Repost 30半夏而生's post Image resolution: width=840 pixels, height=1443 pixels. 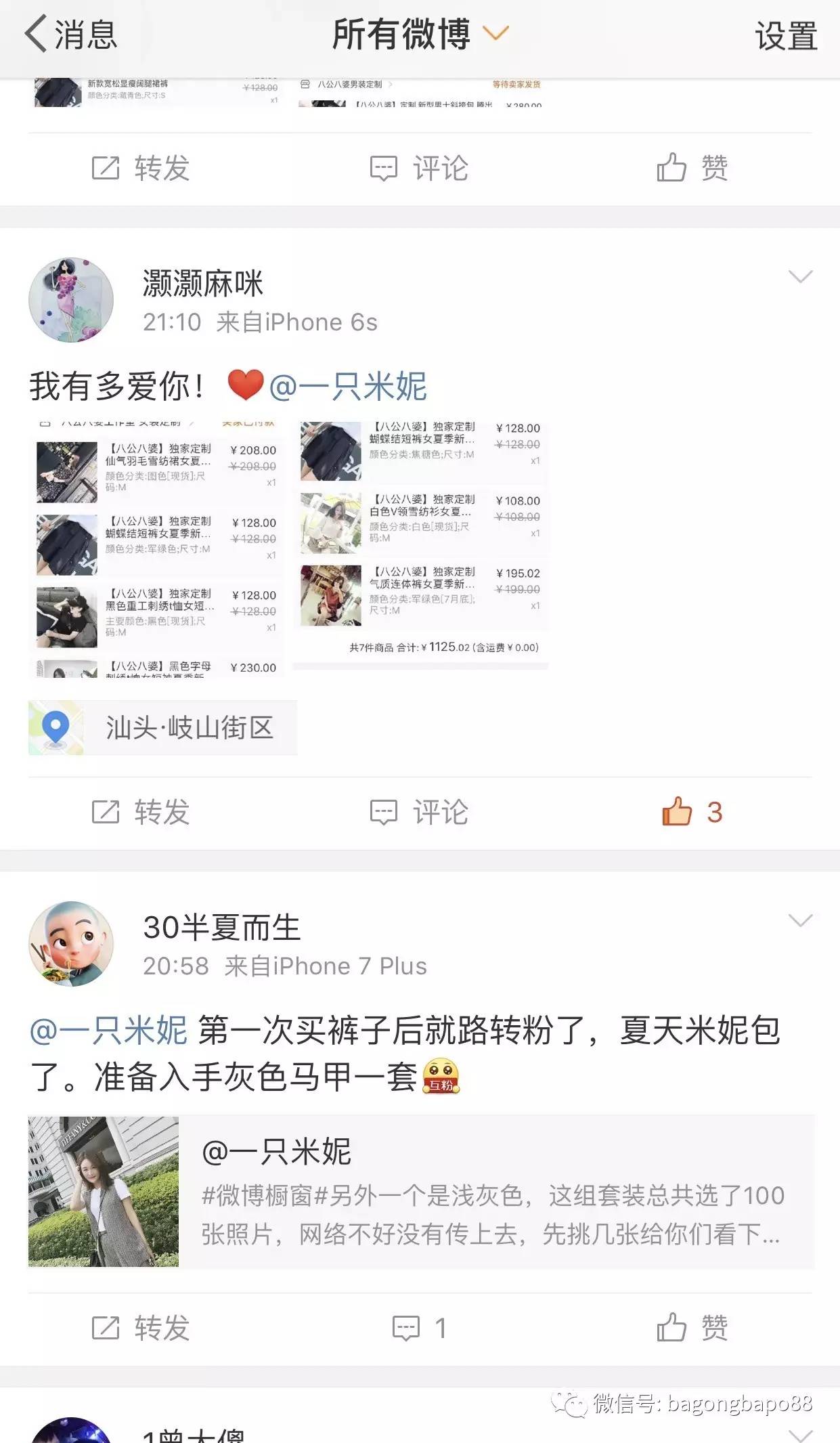coord(141,1328)
